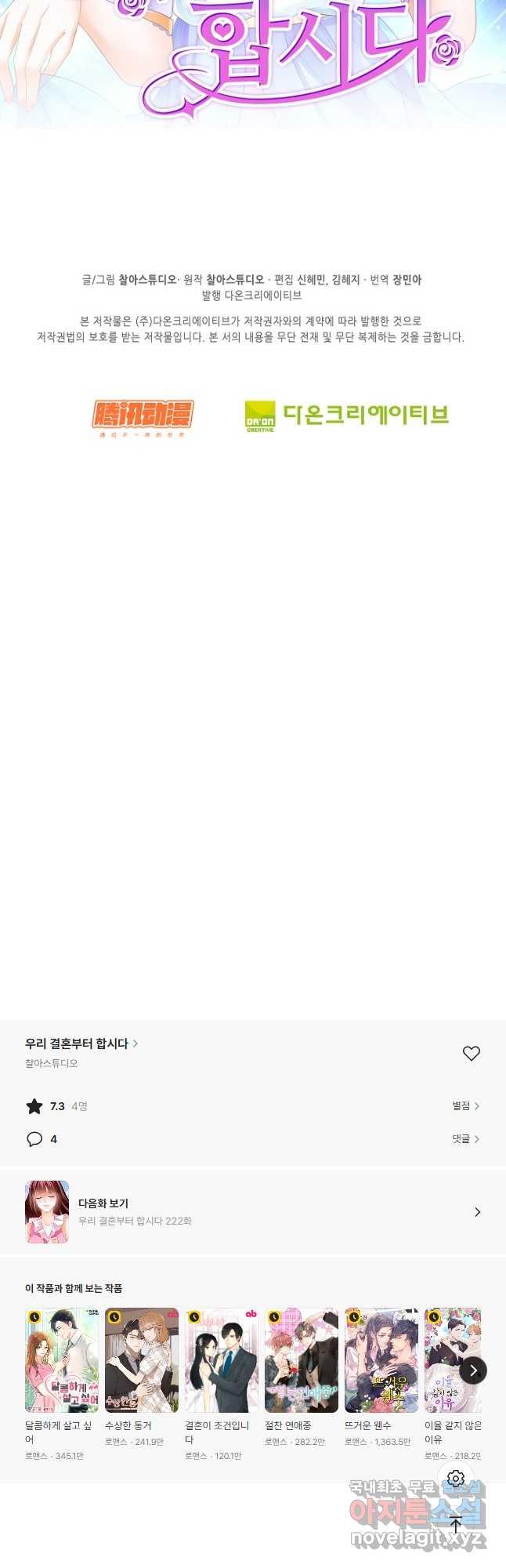Image resolution: width=506 pixels, height=1568 pixels.
Task: Open next episode 다음화 보기 222화
Action: pos(252,1211)
